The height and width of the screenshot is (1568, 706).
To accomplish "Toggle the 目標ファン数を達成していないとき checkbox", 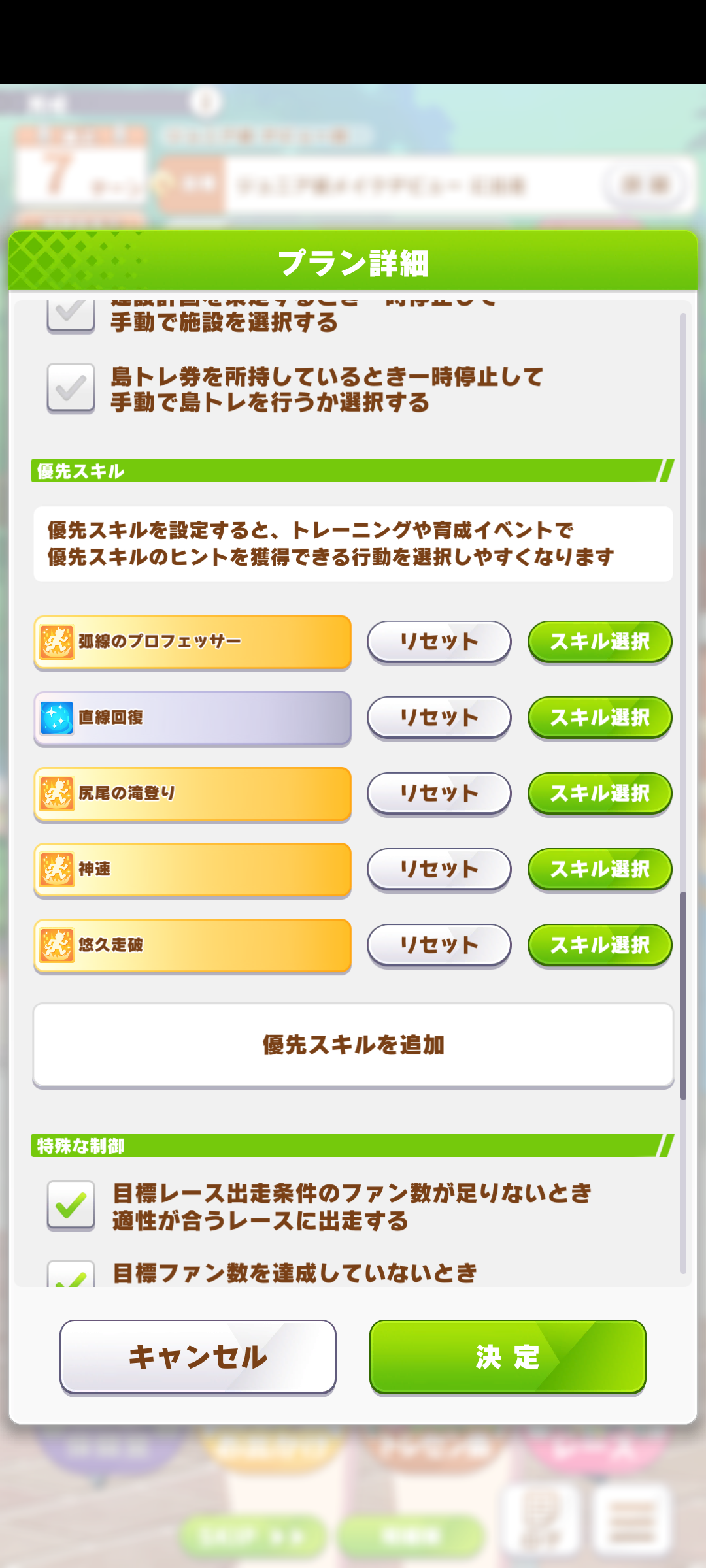I will (71, 1275).
